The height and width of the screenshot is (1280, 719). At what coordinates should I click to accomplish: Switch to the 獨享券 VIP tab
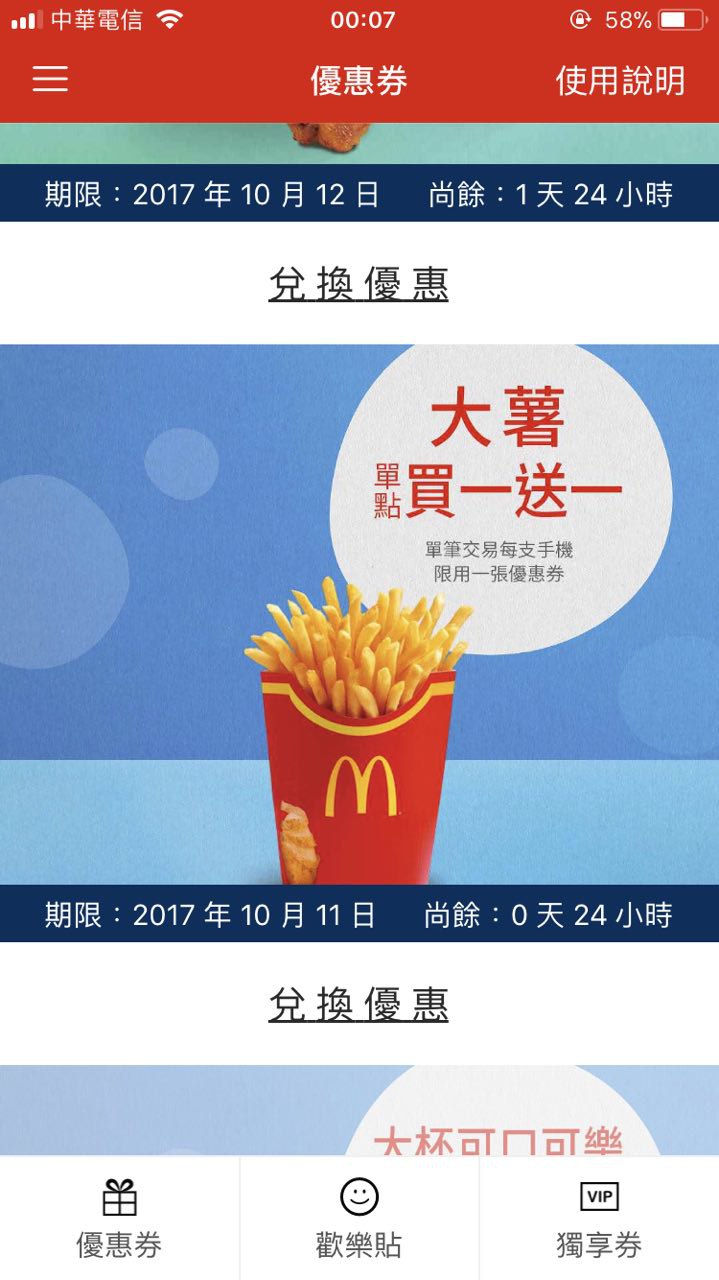[x=599, y=1219]
